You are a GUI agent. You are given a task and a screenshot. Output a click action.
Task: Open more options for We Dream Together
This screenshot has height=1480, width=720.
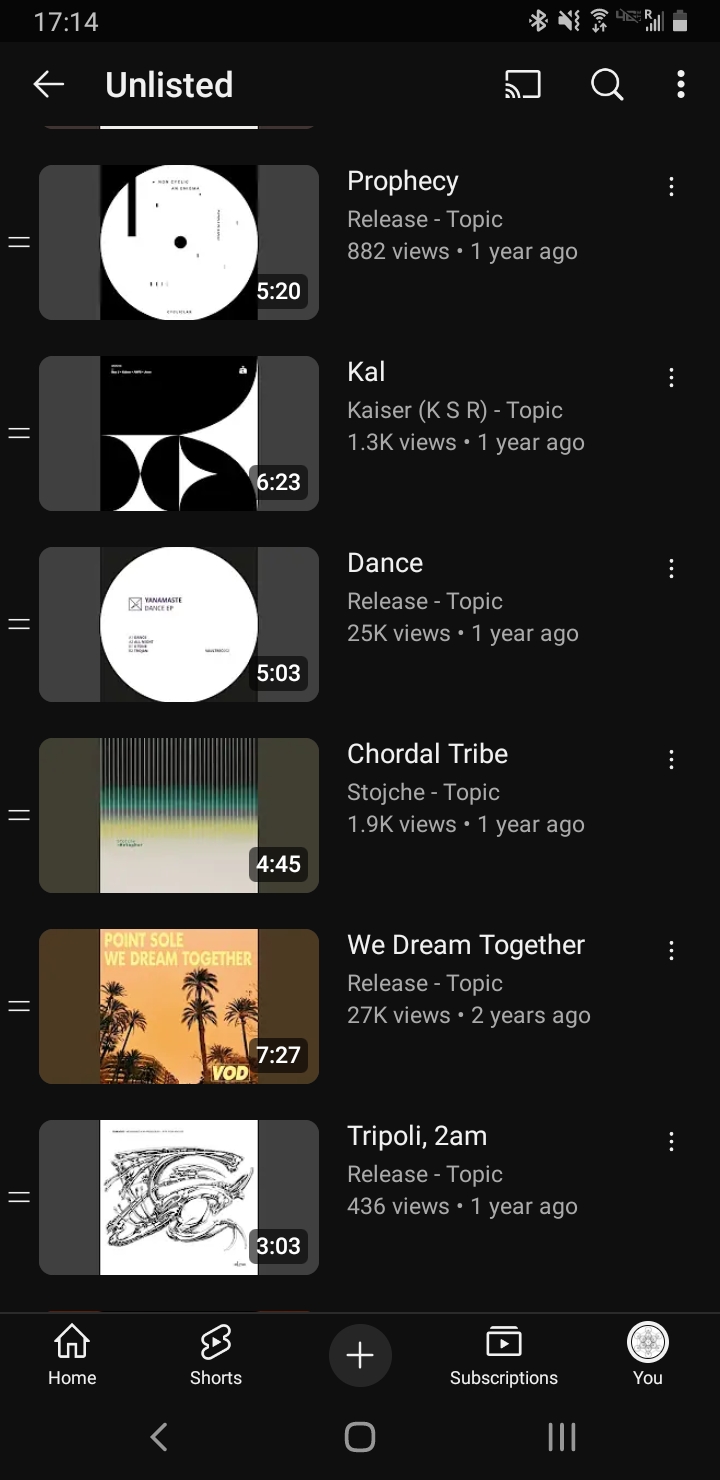(x=671, y=951)
